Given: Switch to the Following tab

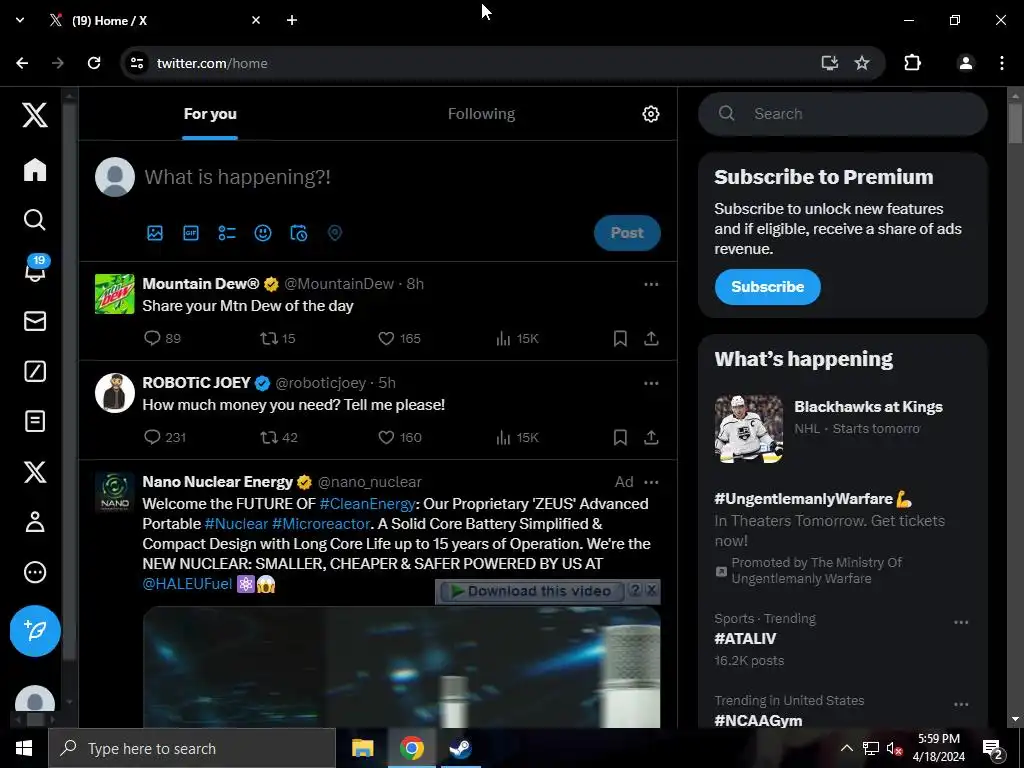Looking at the screenshot, I should 481,114.
